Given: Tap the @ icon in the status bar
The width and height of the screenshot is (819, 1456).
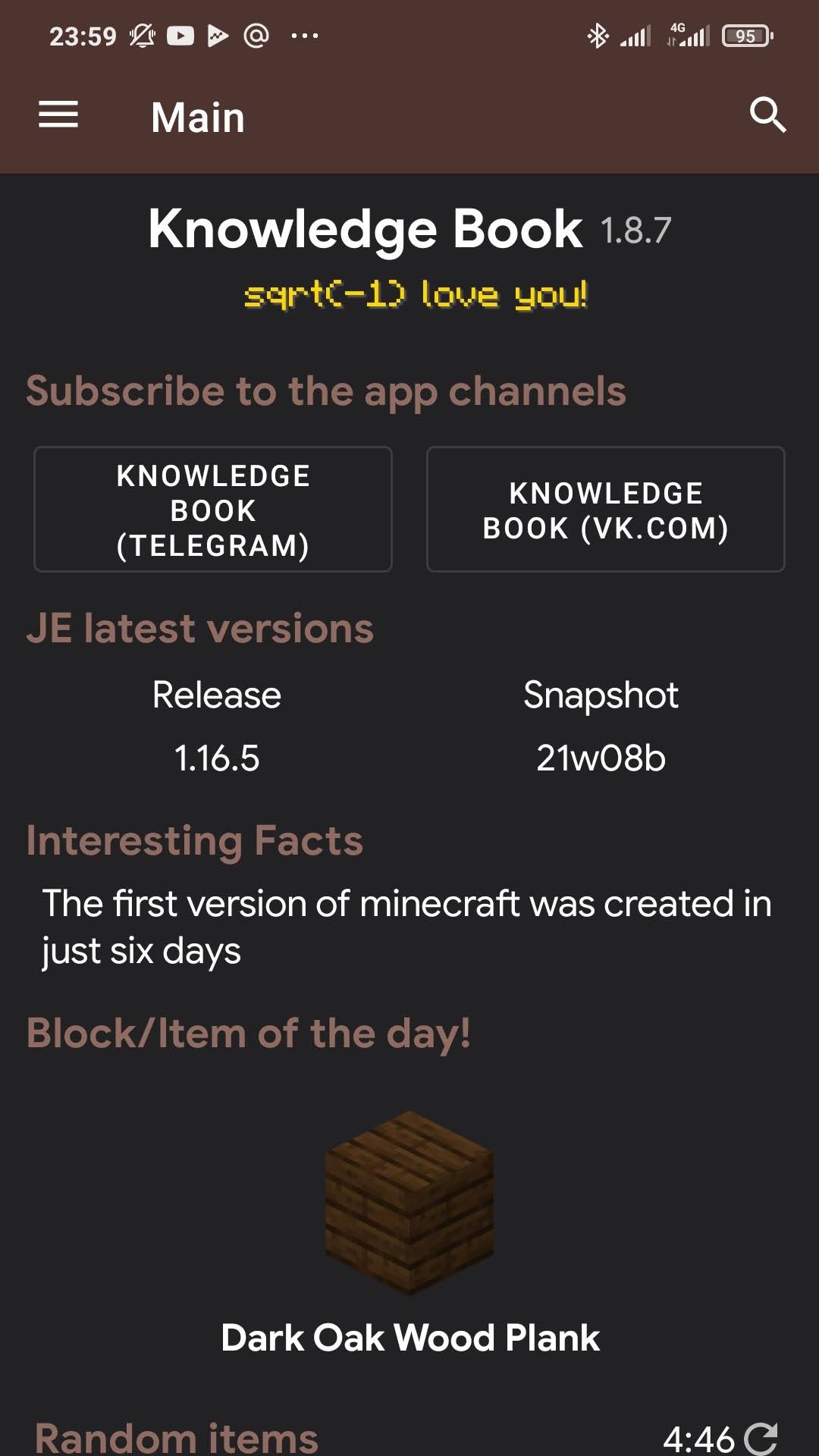Looking at the screenshot, I should click(254, 35).
